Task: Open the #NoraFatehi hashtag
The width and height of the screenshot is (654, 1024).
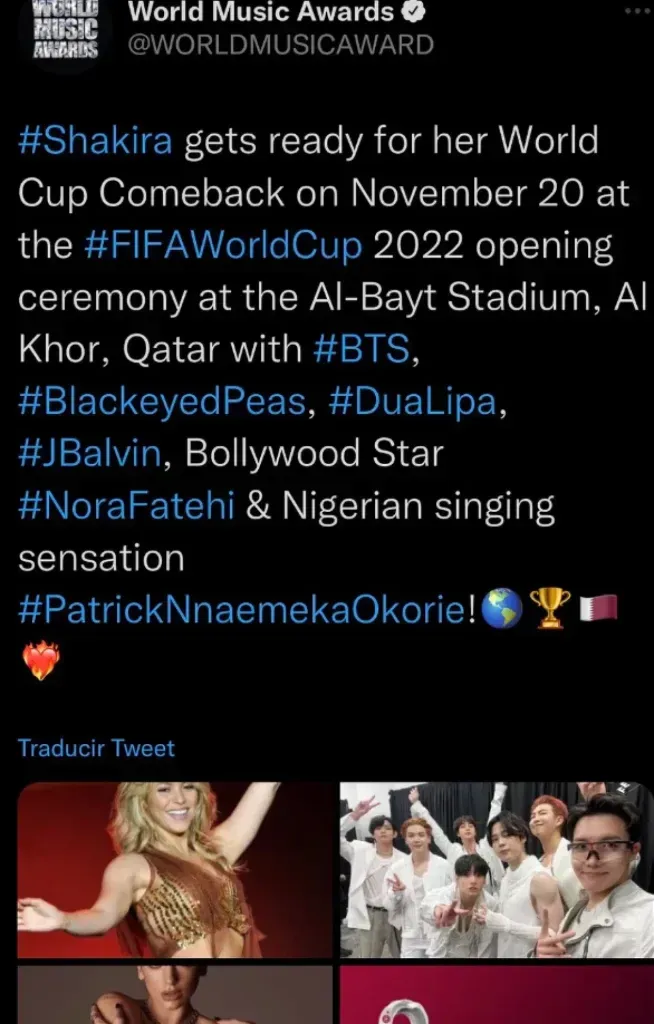Action: (x=126, y=505)
